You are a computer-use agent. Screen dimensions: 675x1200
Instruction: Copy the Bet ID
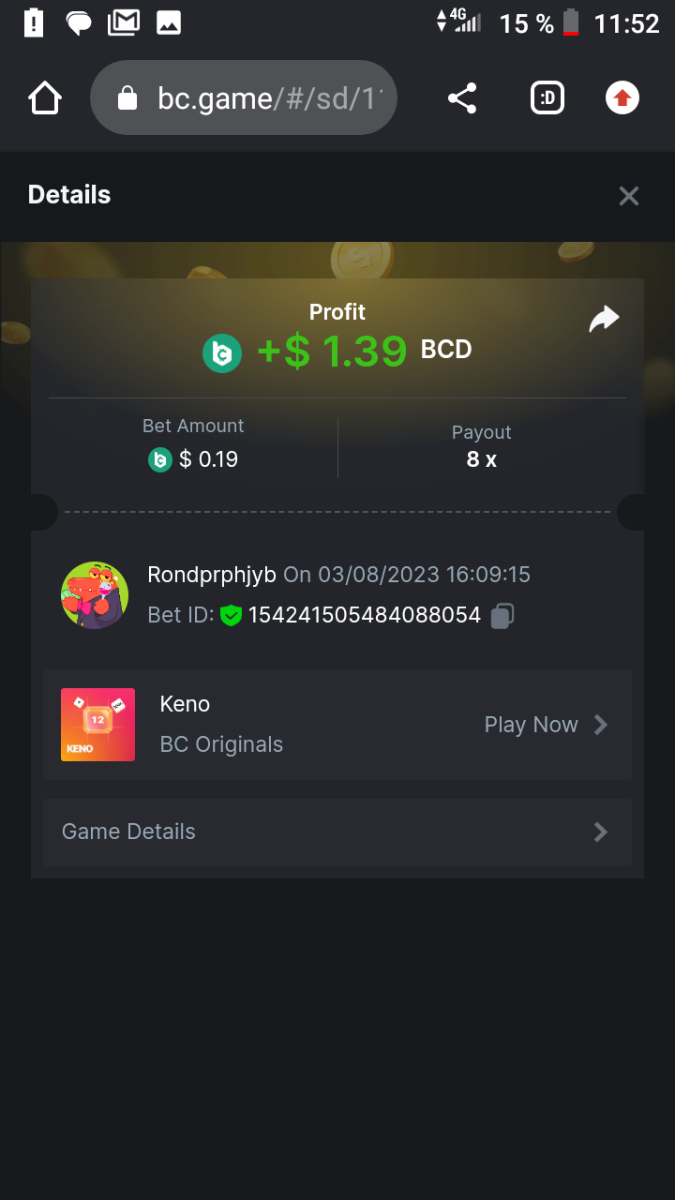pyautogui.click(x=503, y=616)
